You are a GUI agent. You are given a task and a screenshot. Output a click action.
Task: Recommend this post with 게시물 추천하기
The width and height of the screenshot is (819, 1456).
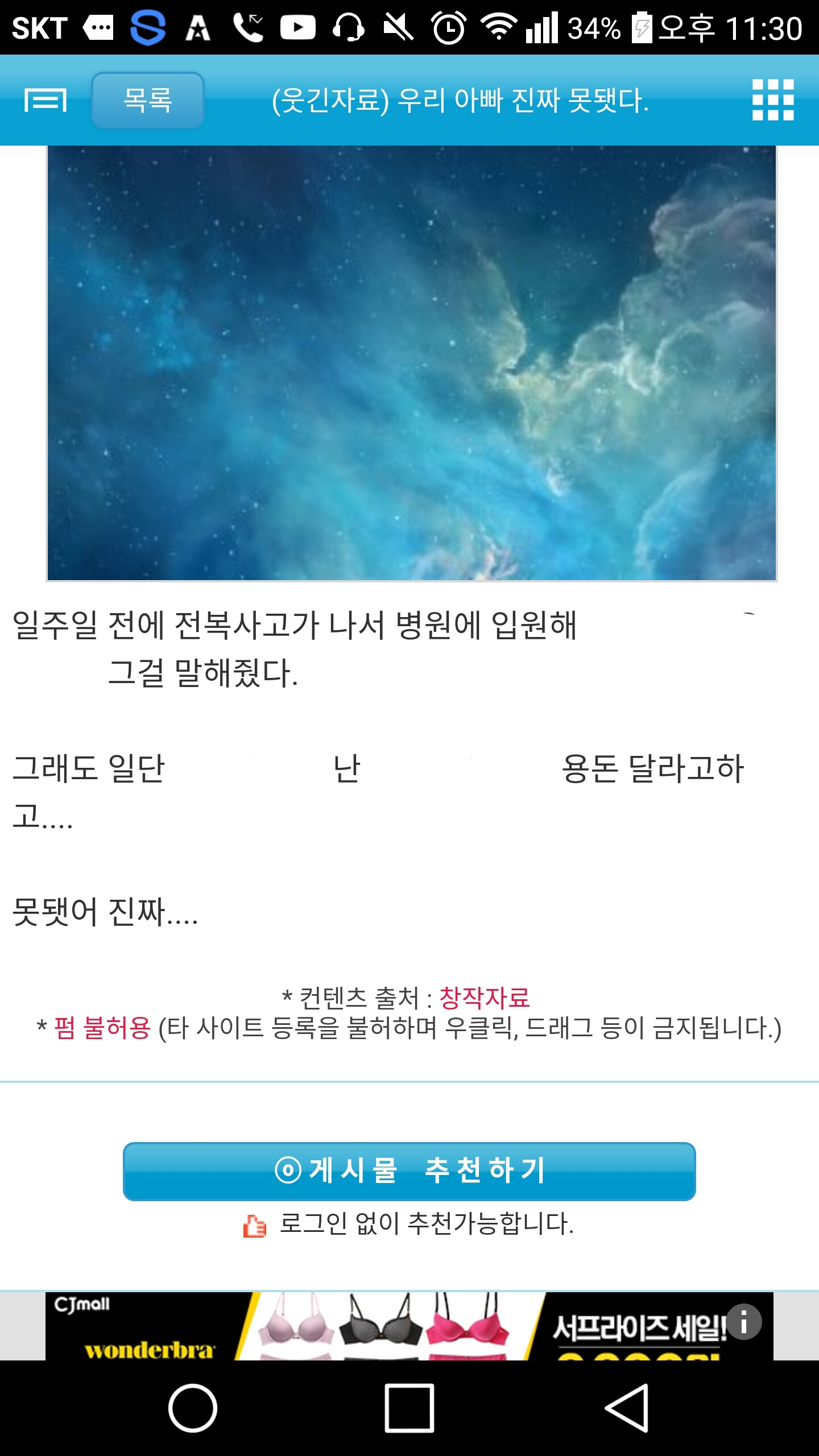point(409,1171)
